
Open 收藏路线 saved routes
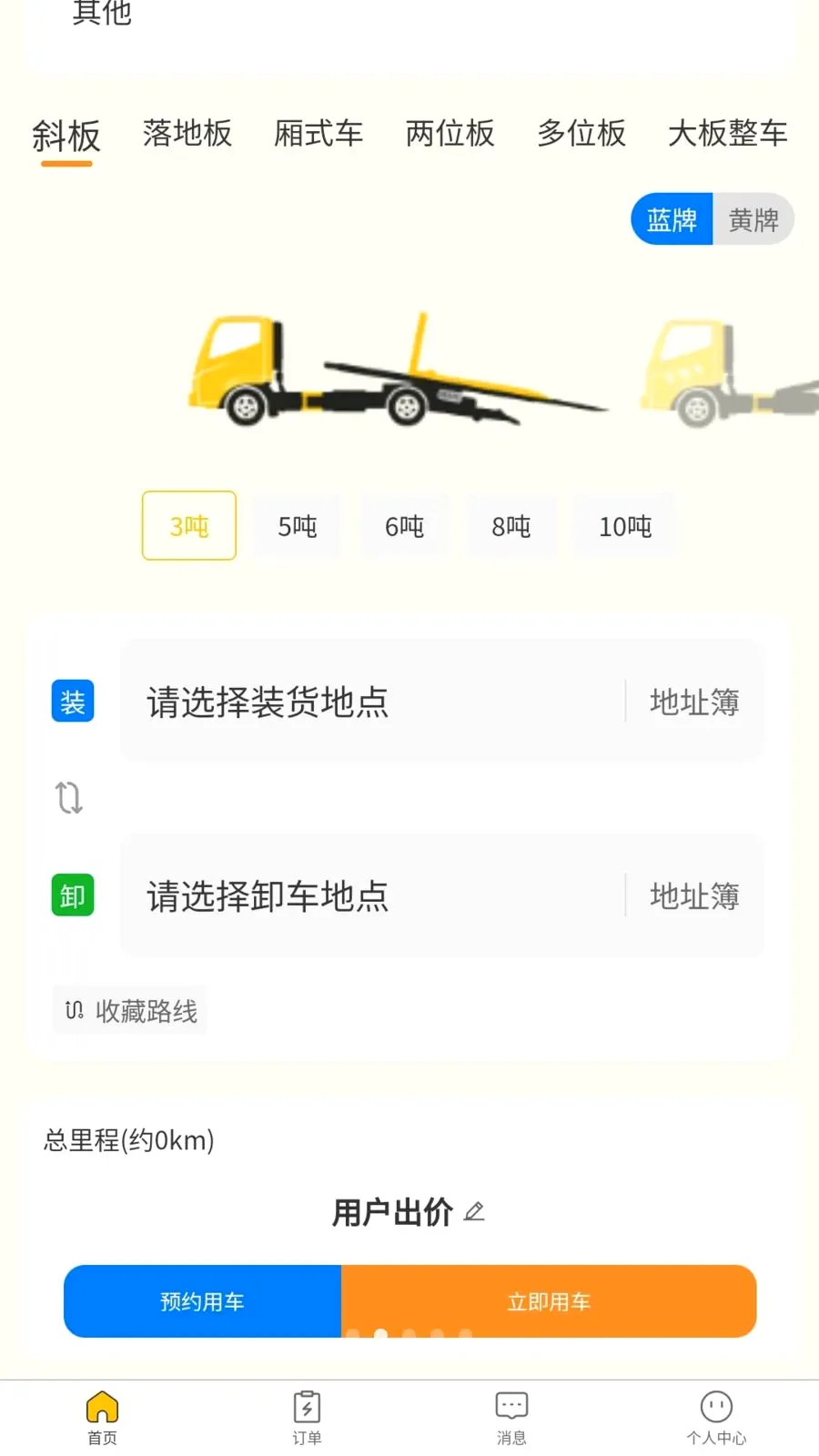130,1010
